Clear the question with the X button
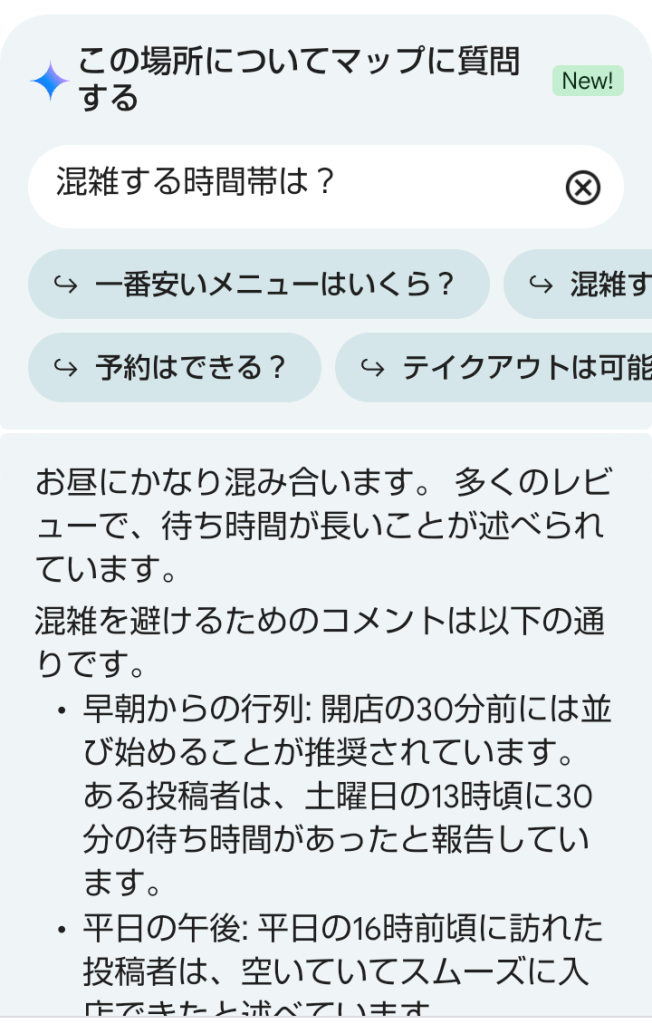 tap(583, 187)
